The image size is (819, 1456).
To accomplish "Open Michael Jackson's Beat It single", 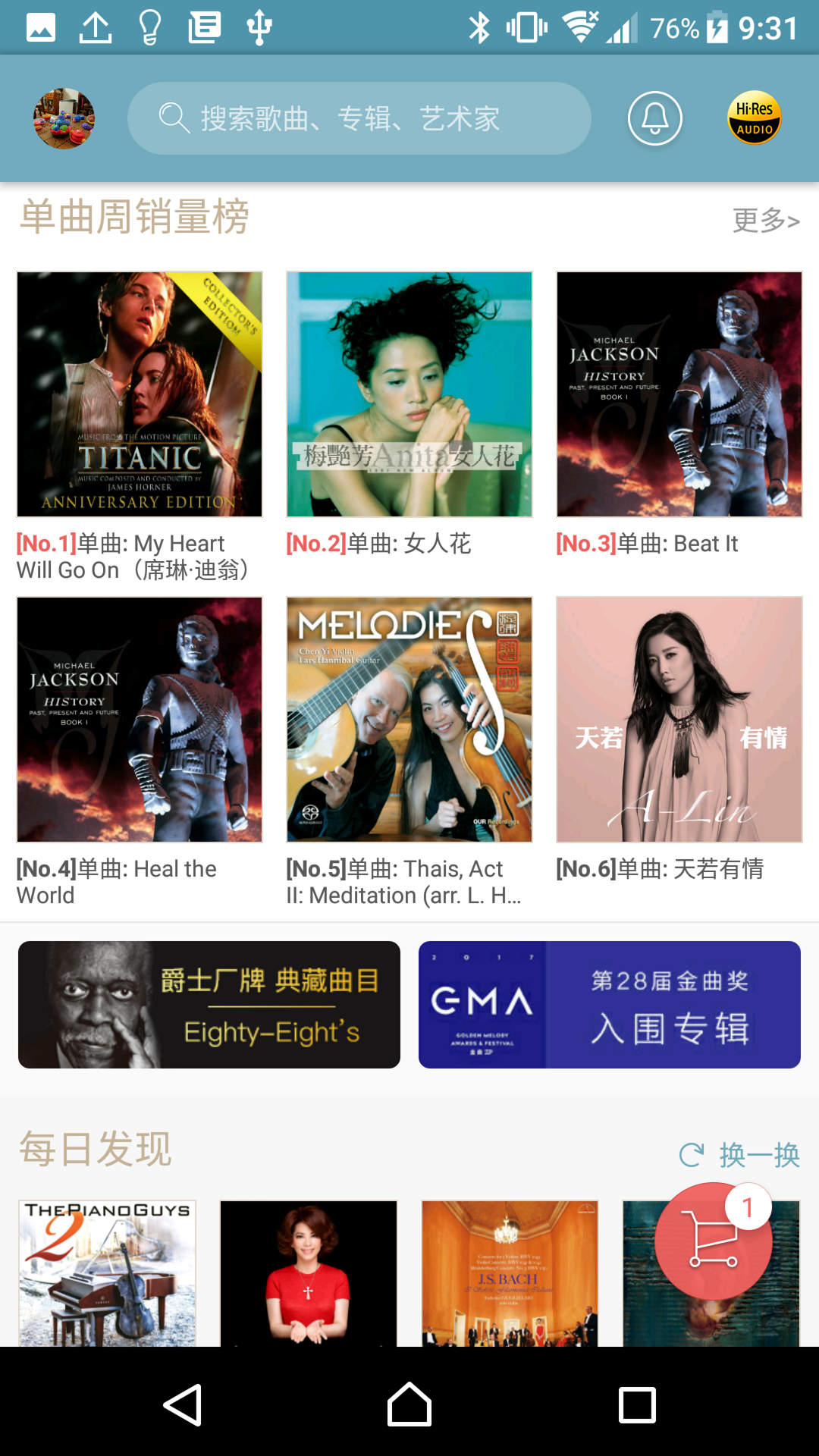I will [x=679, y=393].
